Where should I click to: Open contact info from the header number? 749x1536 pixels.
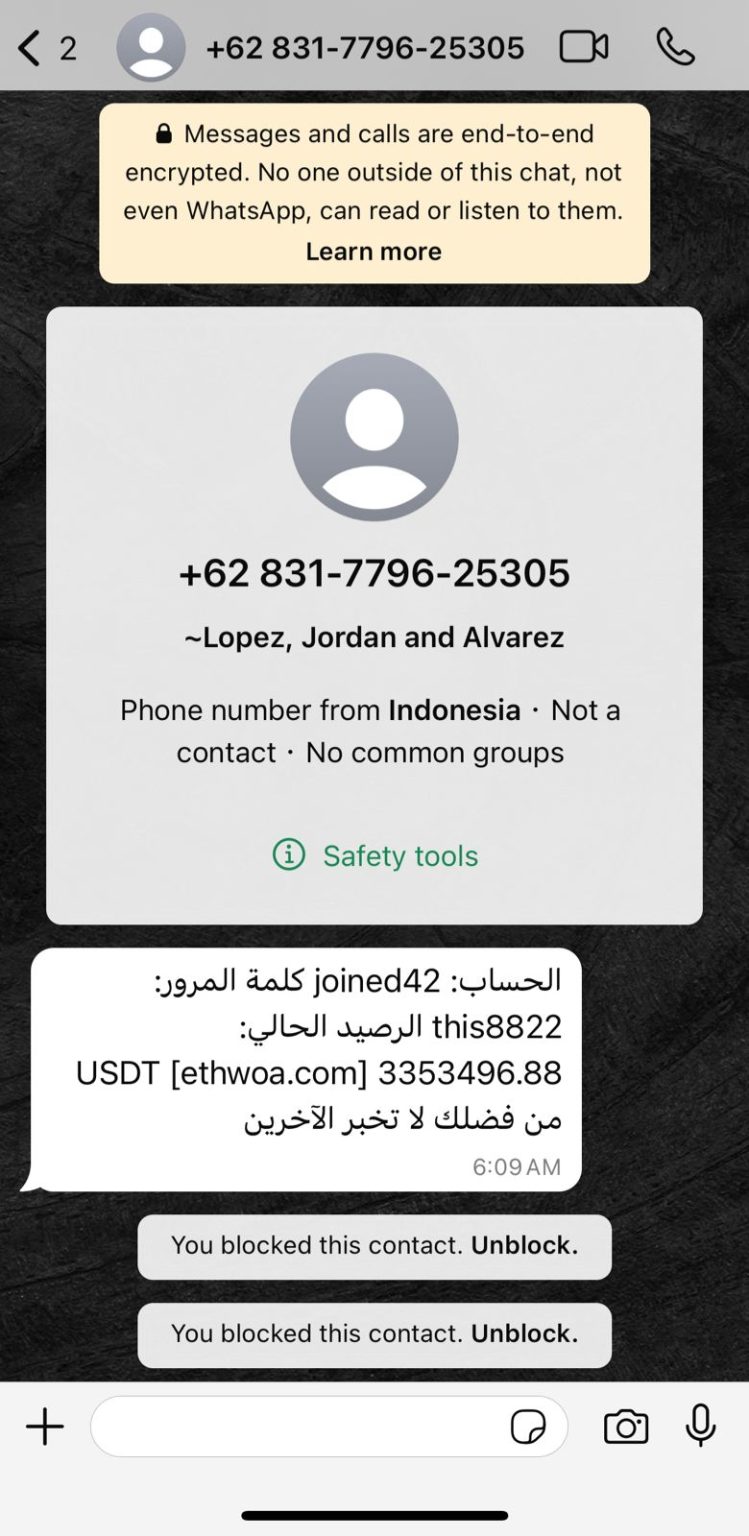tap(365, 47)
